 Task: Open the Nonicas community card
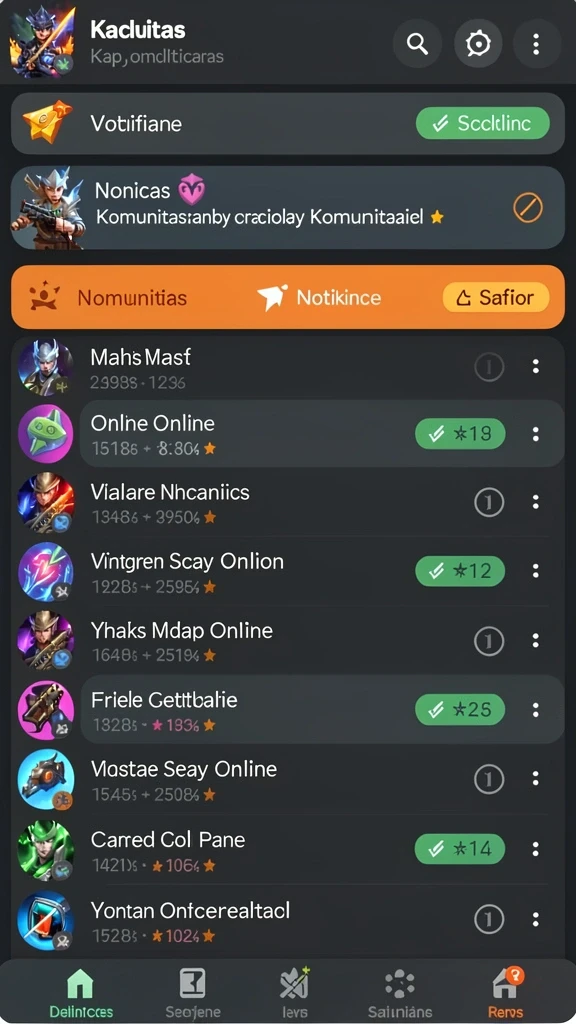pyautogui.click(x=288, y=208)
